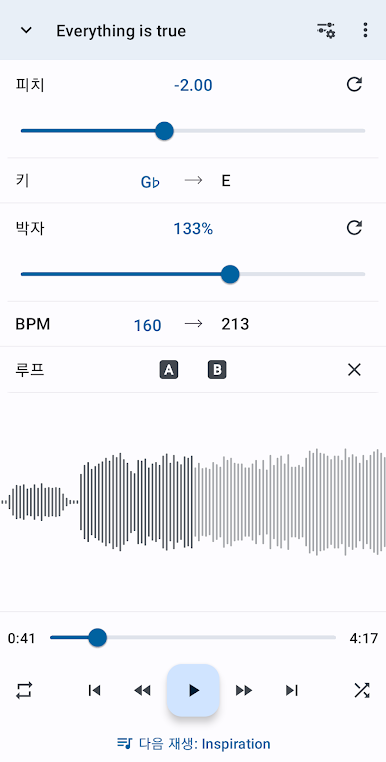Viewport: 386px width, 762px height.
Task: Tap the tempo slider track
Action: (x=193, y=274)
